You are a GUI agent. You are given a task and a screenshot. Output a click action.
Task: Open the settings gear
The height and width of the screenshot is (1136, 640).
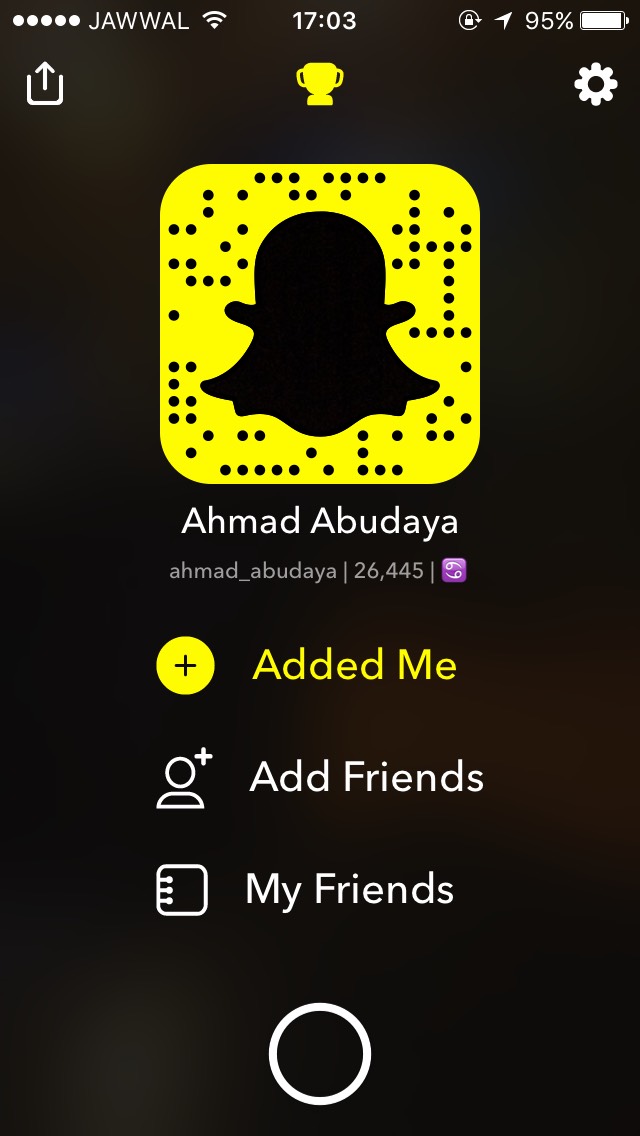click(596, 85)
